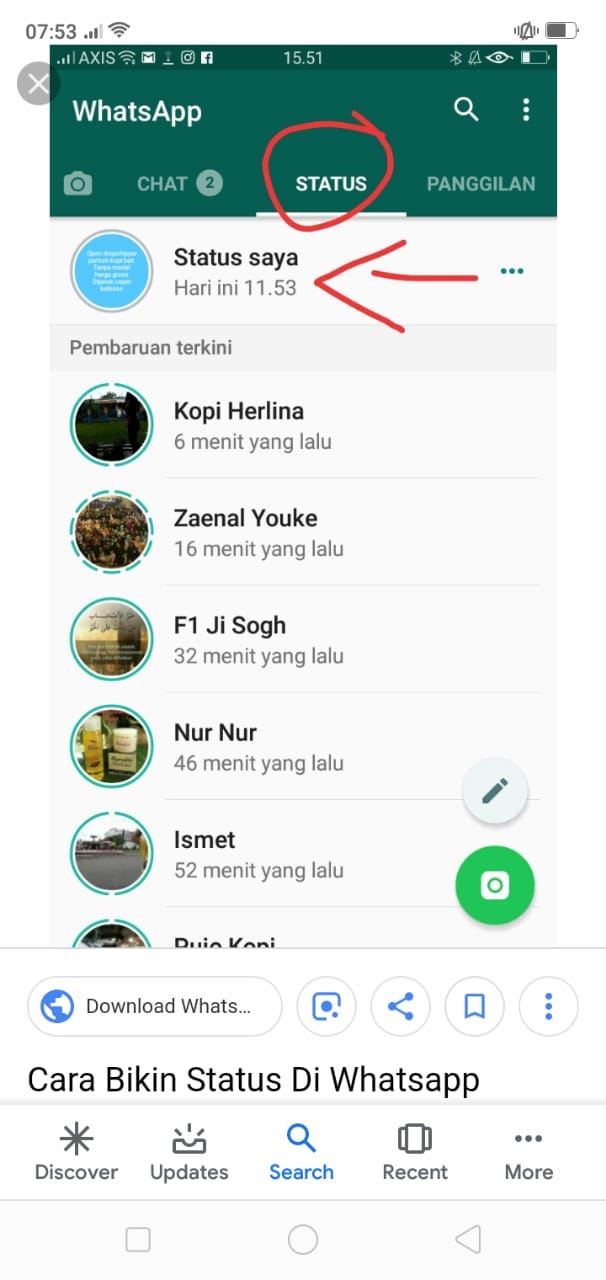Open more options for the image
The image size is (606, 1280).
pyautogui.click(x=548, y=1006)
